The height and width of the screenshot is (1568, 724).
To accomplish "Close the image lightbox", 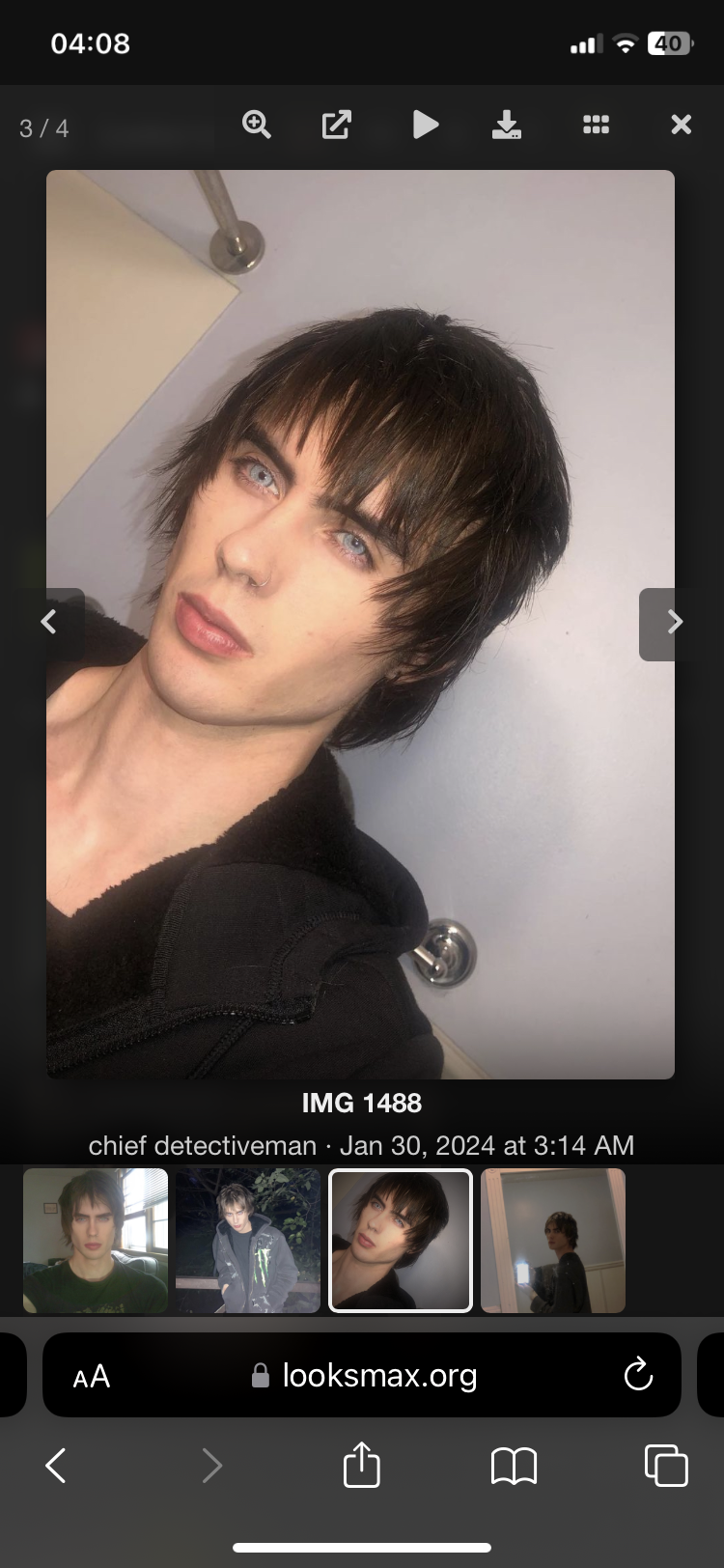I will tap(682, 125).
